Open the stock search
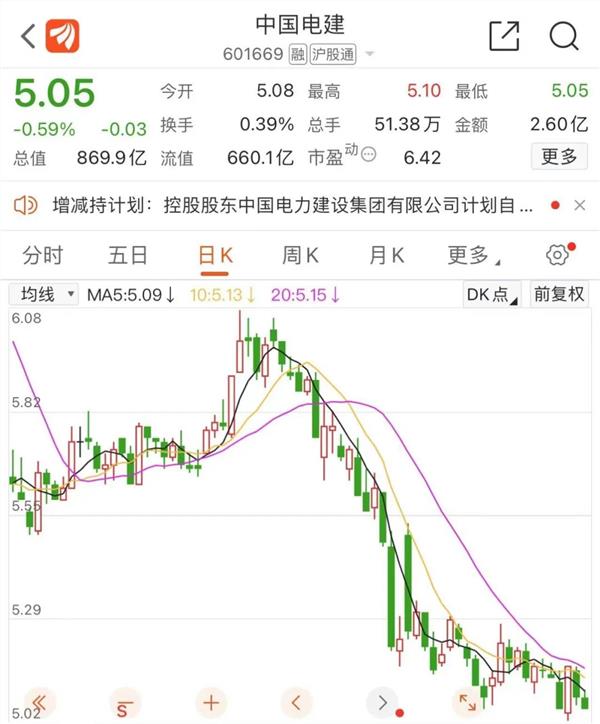This screenshot has height=724, width=600. 564,37
